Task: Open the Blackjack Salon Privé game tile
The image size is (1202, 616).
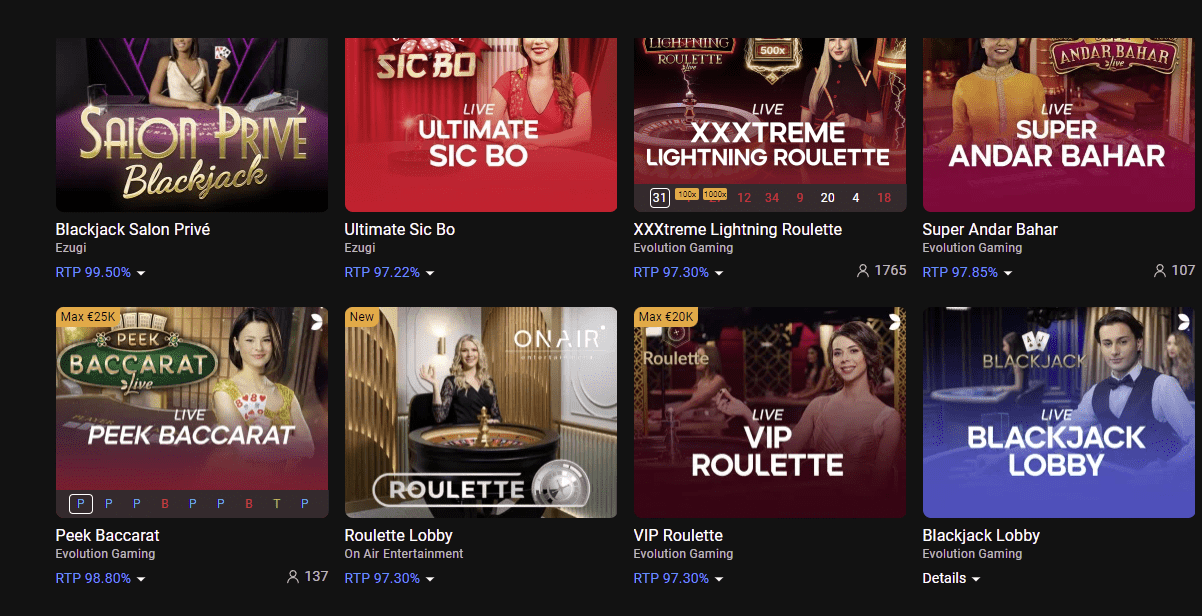Action: pyautogui.click(x=191, y=125)
